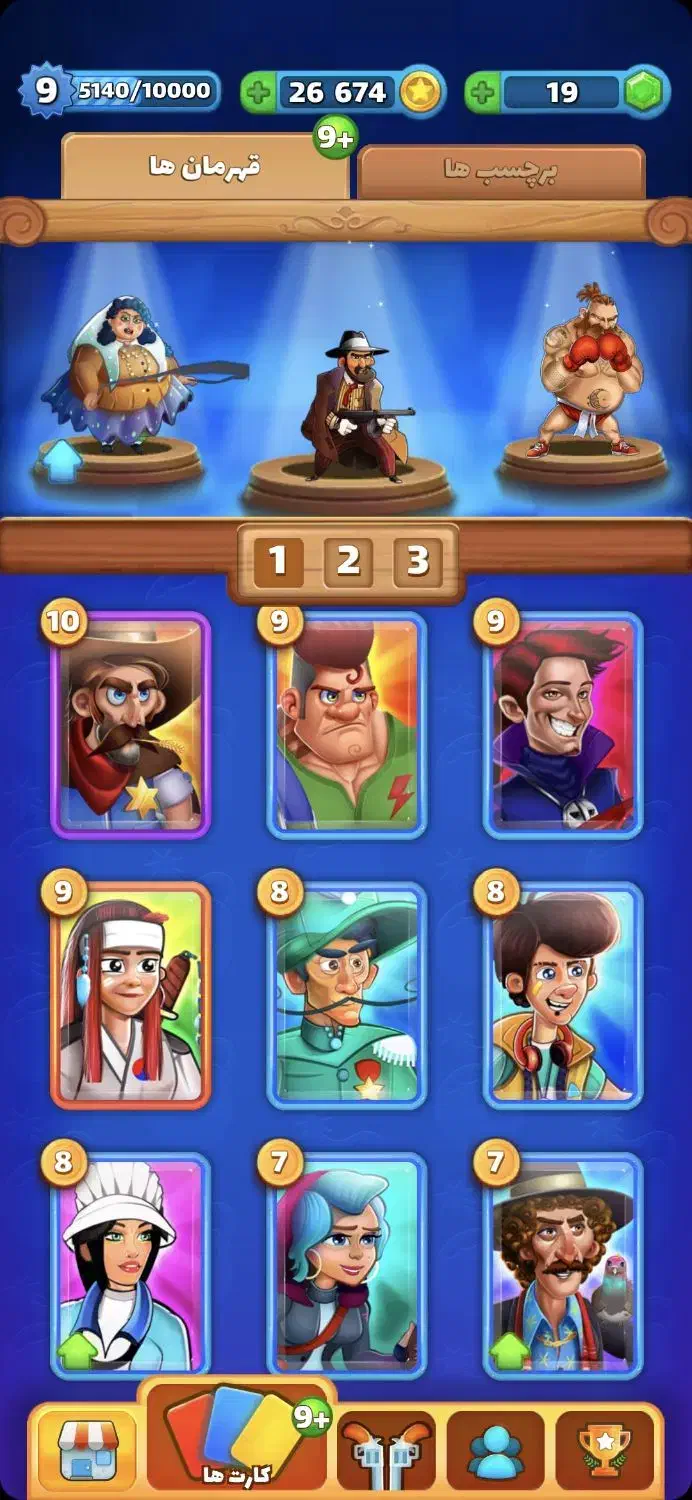Switch to the برچسب ها tab
This screenshot has height=1500, width=692.
pos(501,170)
